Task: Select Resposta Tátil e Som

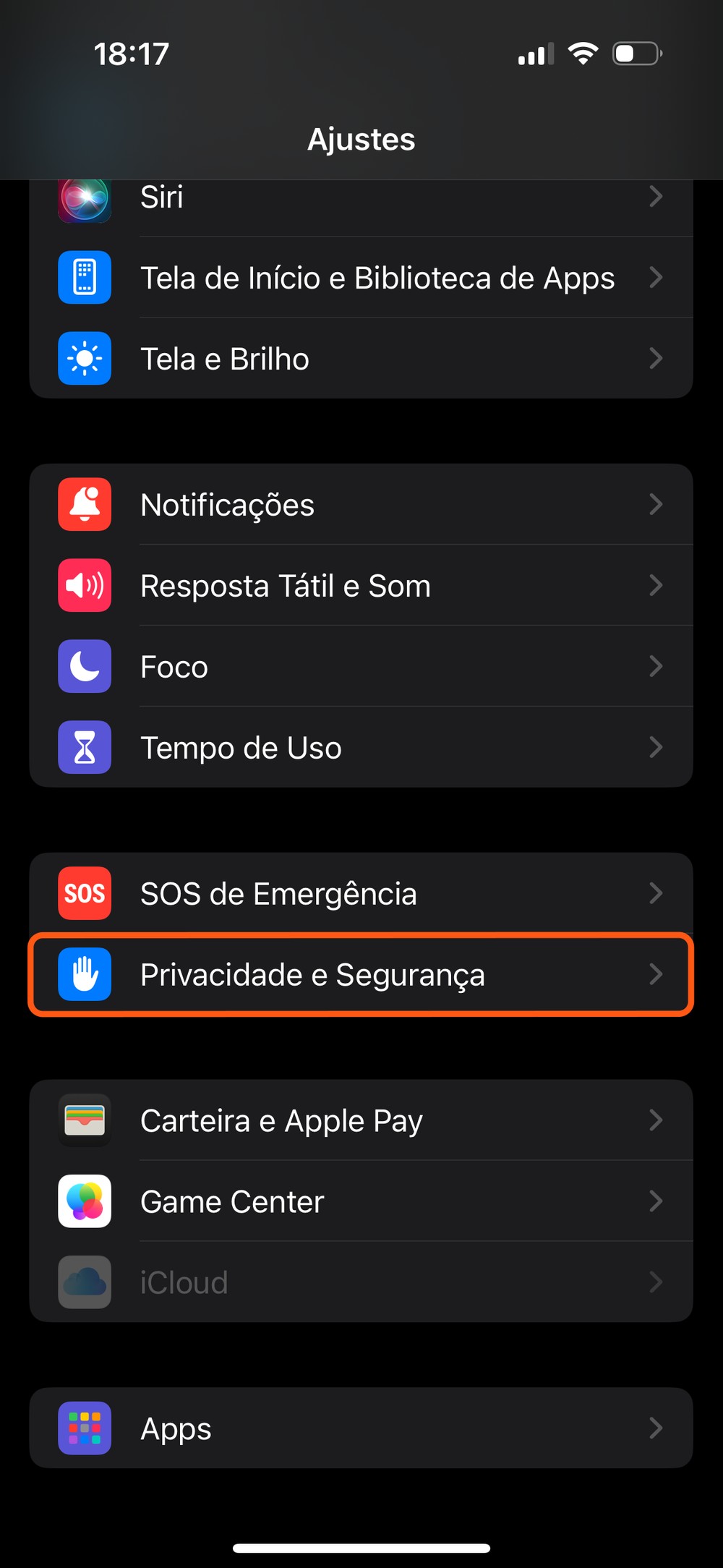Action: [x=361, y=586]
